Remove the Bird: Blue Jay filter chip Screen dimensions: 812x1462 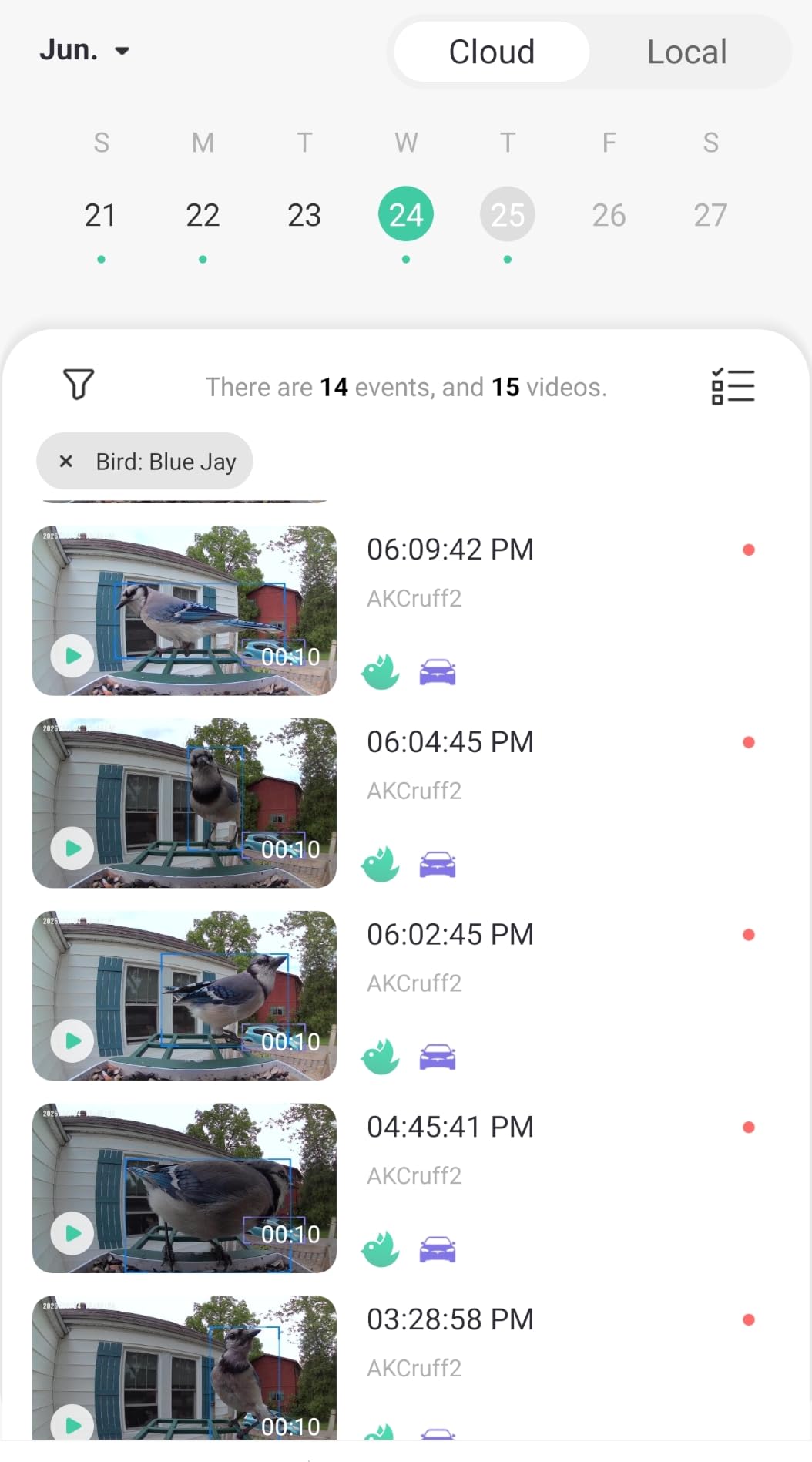tap(66, 461)
